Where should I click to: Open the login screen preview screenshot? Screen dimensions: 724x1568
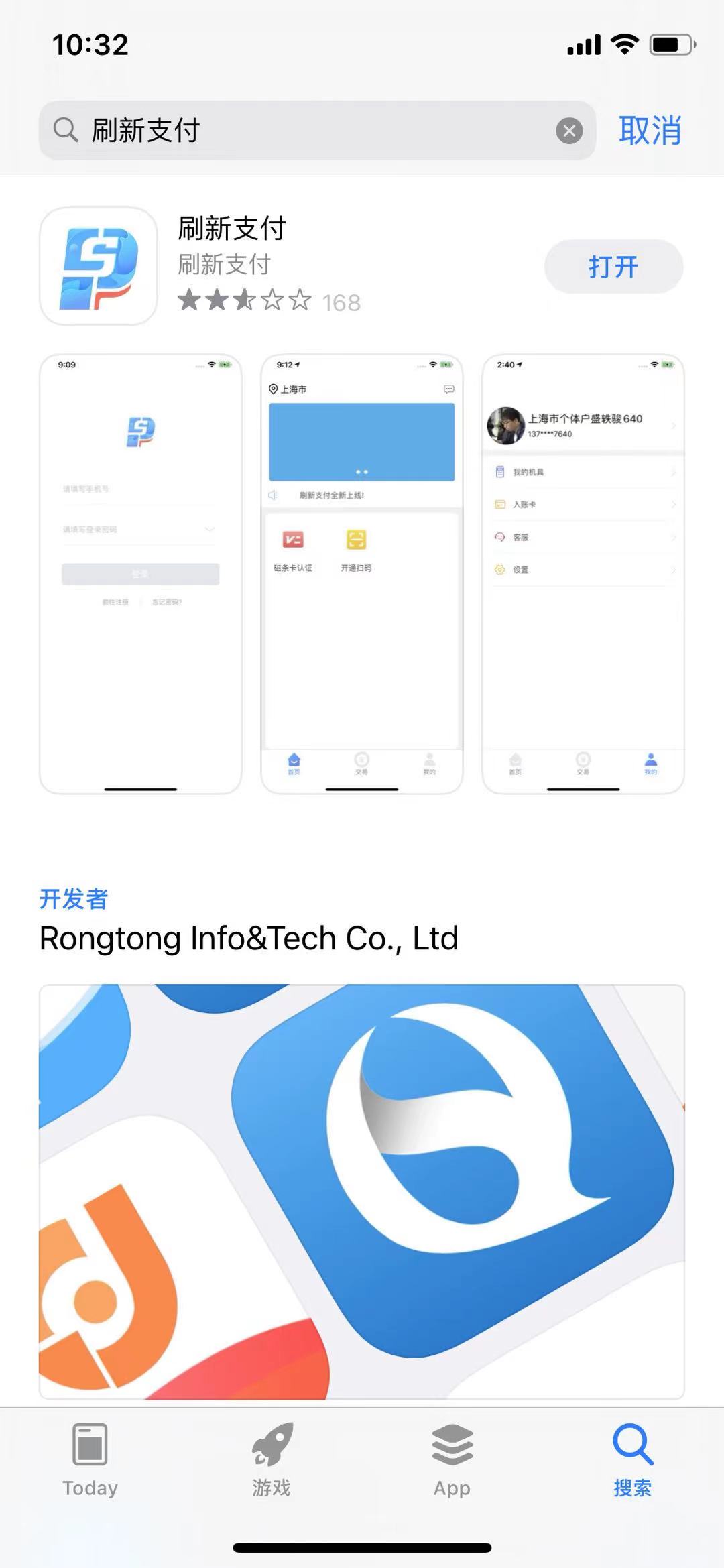141,574
